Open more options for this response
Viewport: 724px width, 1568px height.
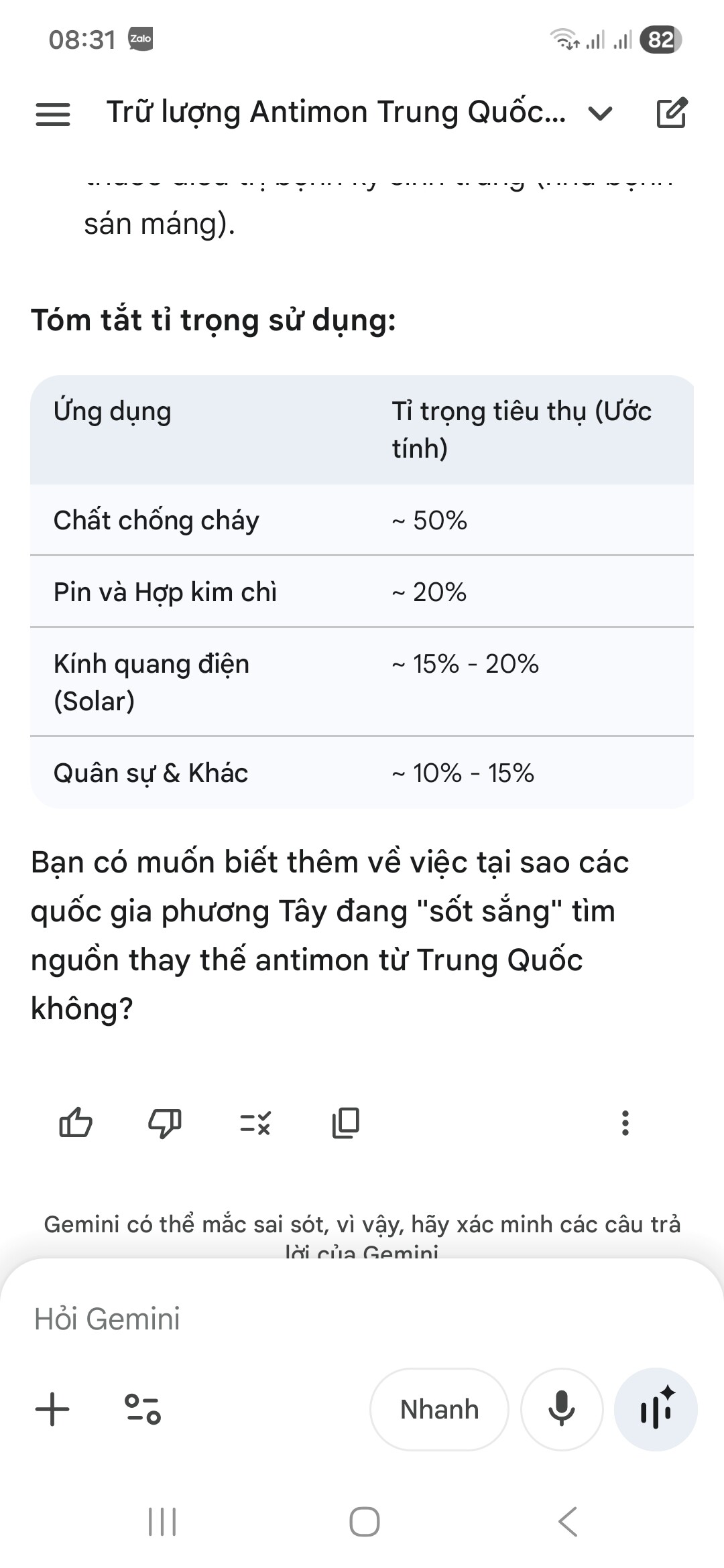(625, 1122)
